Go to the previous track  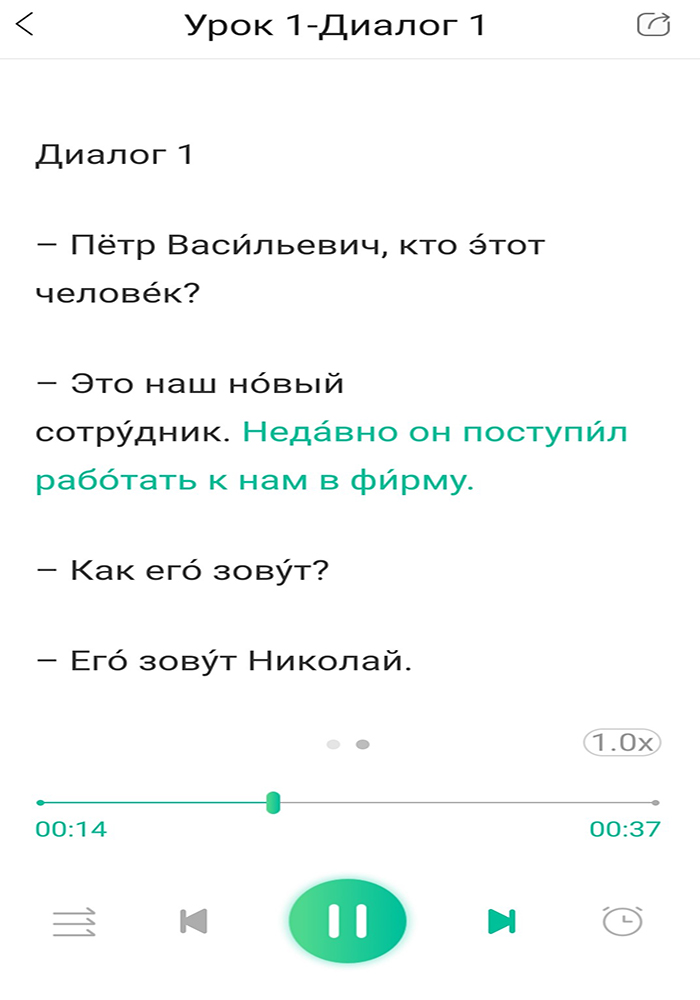(x=193, y=920)
